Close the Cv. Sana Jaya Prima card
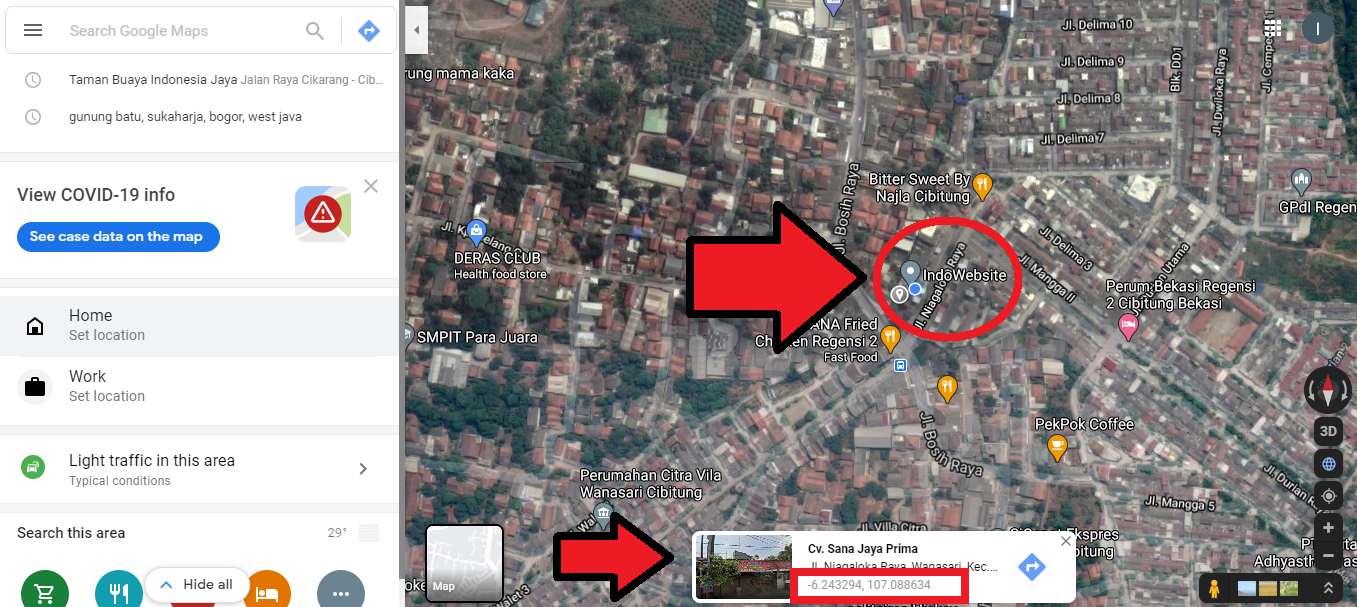Screen dimensions: 1357x607 tap(1066, 540)
